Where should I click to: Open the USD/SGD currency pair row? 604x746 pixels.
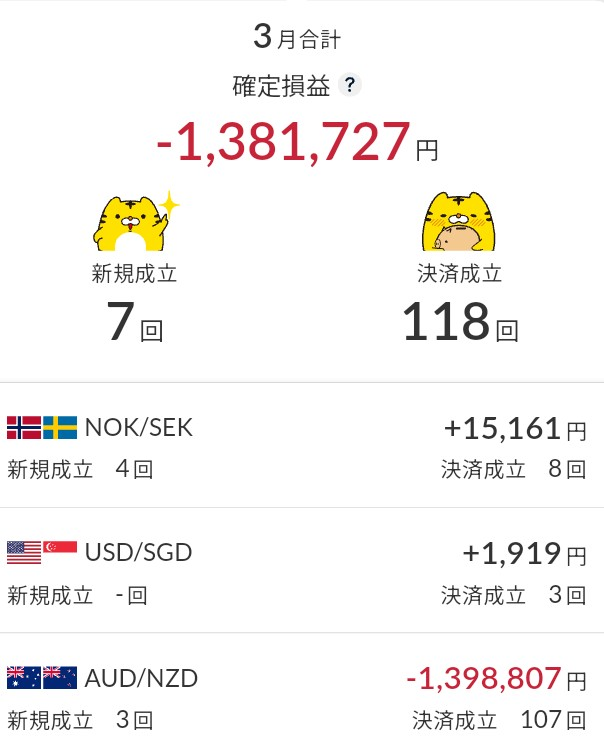pyautogui.click(x=302, y=570)
